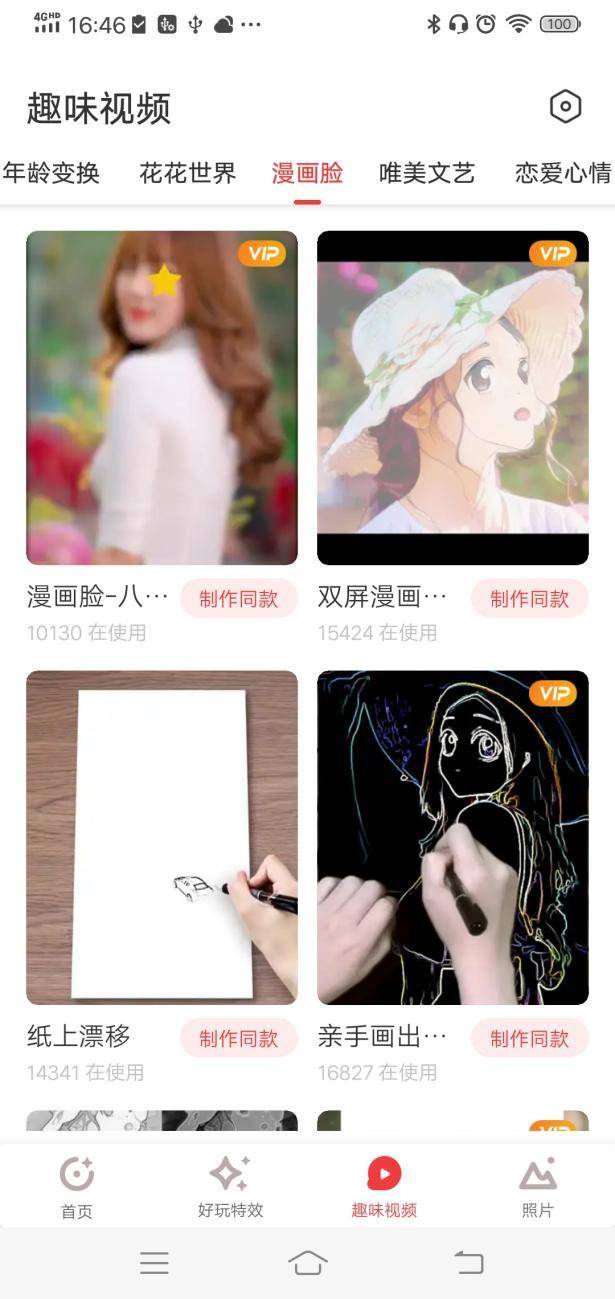Open the 双屏漫画 video template thumbnail
615x1299 pixels.
pos(453,398)
